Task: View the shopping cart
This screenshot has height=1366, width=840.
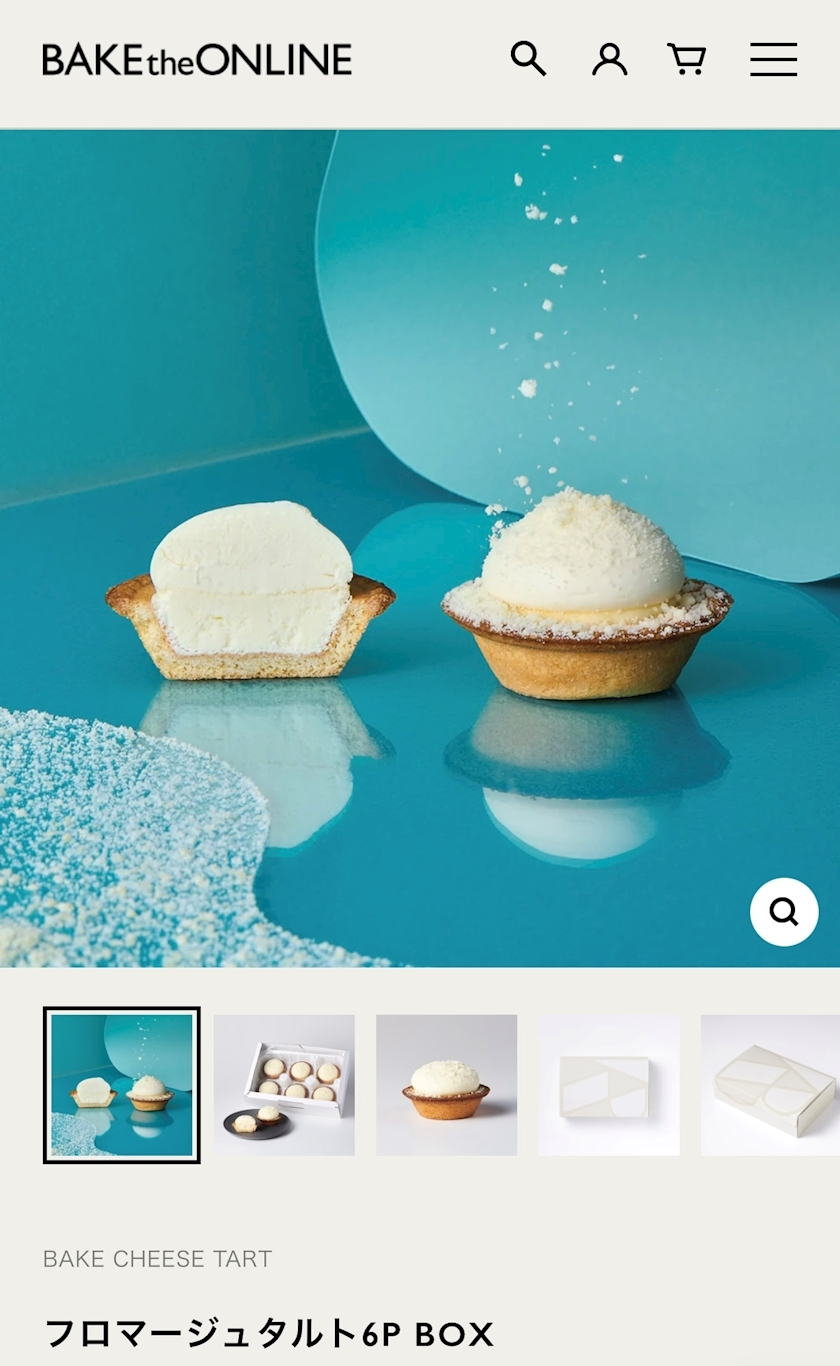Action: tap(687, 60)
